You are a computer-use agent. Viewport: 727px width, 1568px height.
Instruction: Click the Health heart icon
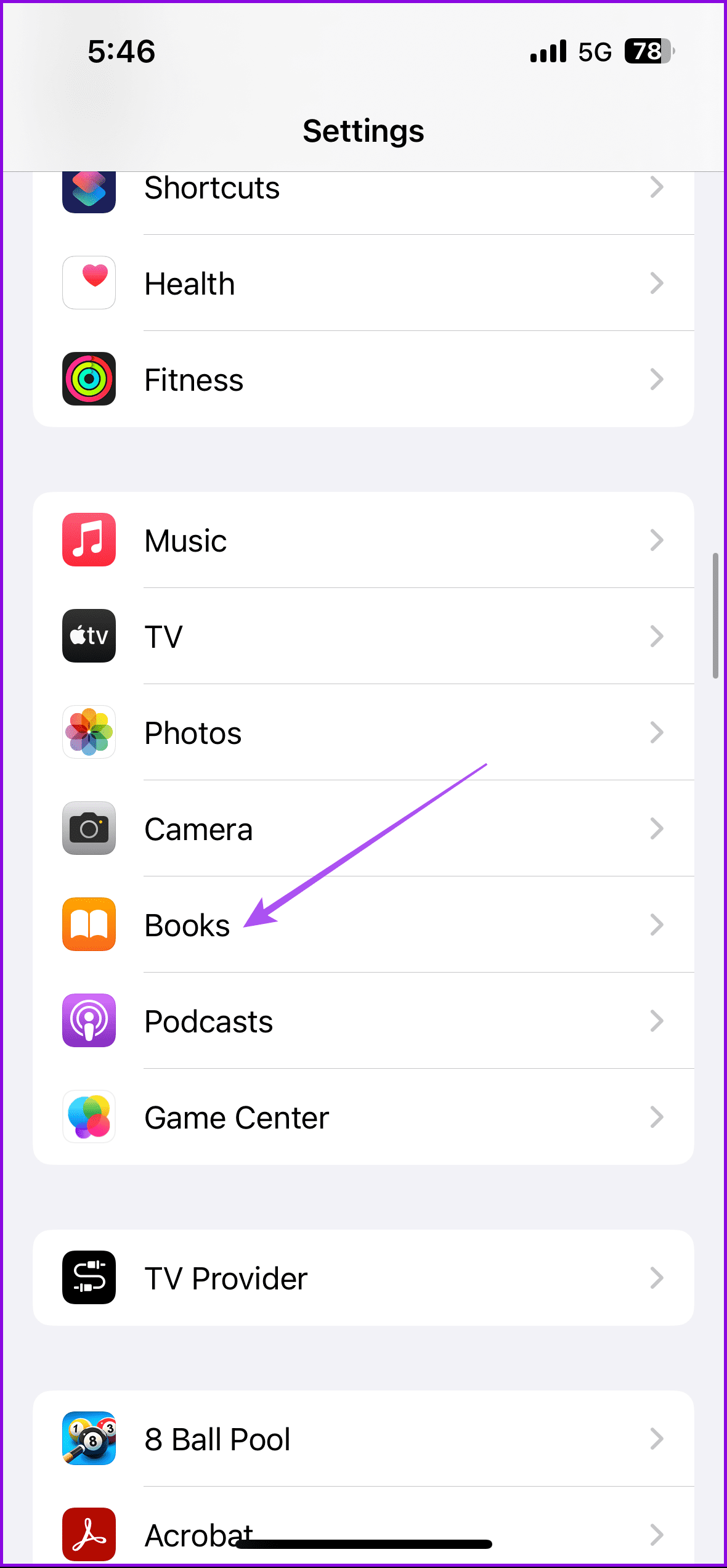89,284
